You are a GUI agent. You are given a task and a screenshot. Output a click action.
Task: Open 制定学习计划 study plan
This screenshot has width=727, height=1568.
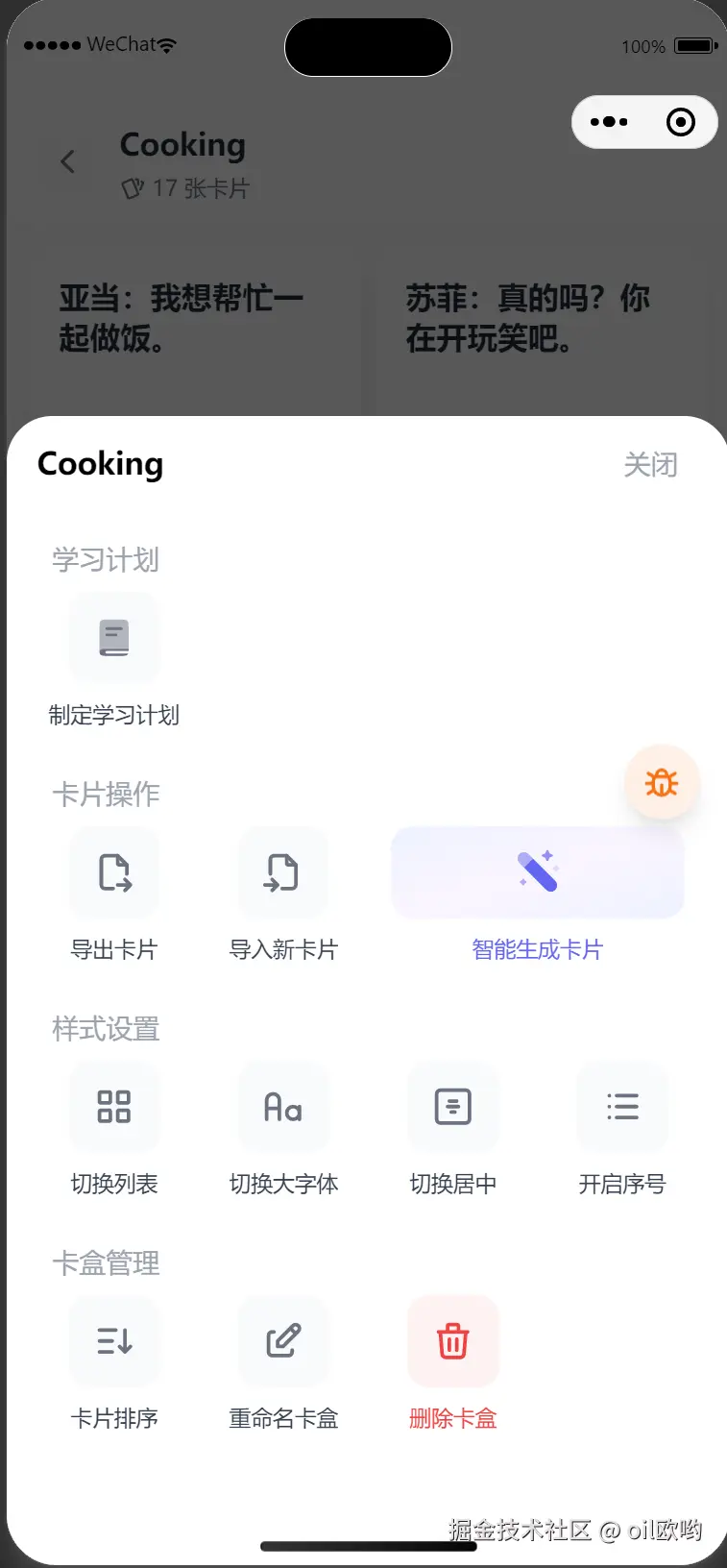pyautogui.click(x=114, y=638)
